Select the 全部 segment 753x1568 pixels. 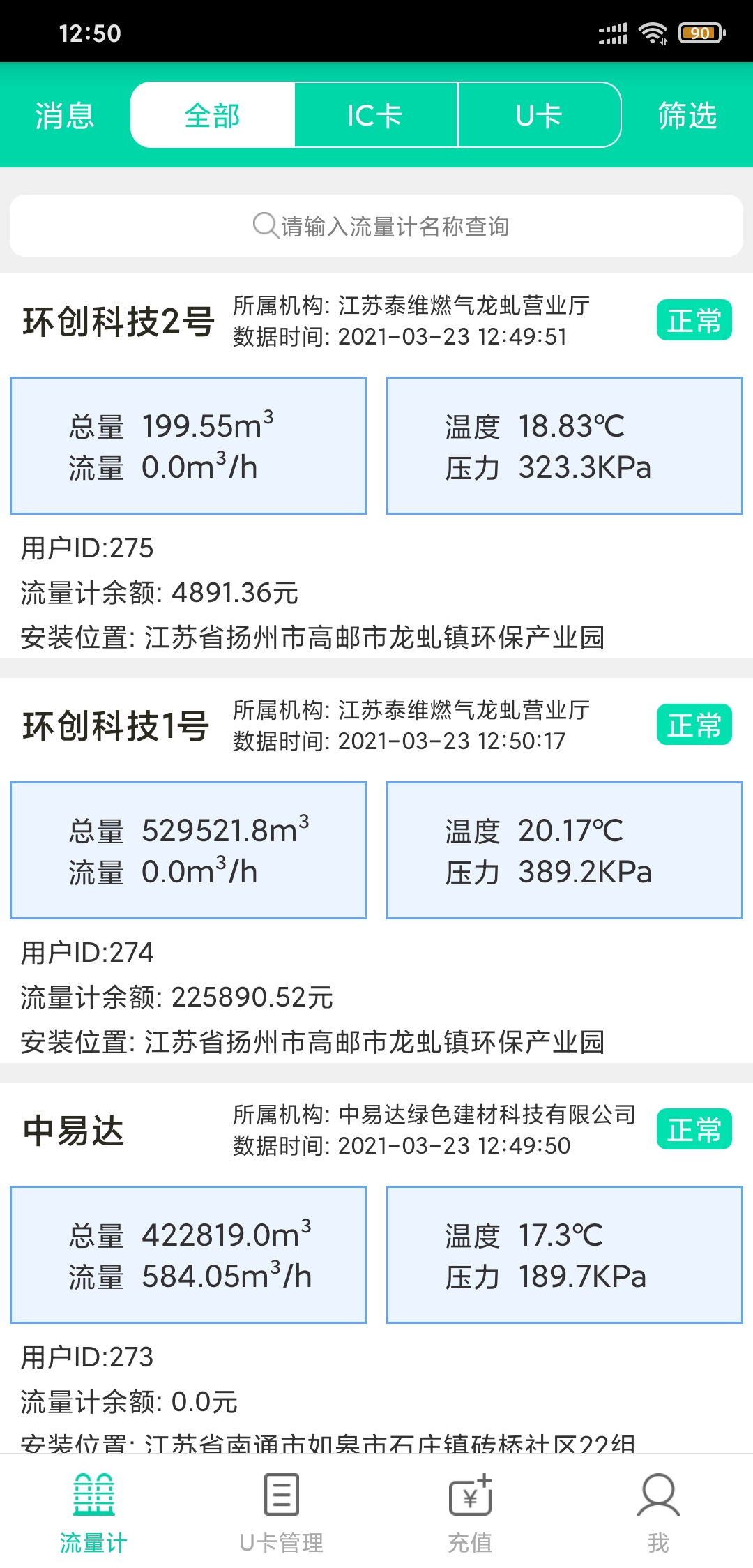tap(213, 115)
